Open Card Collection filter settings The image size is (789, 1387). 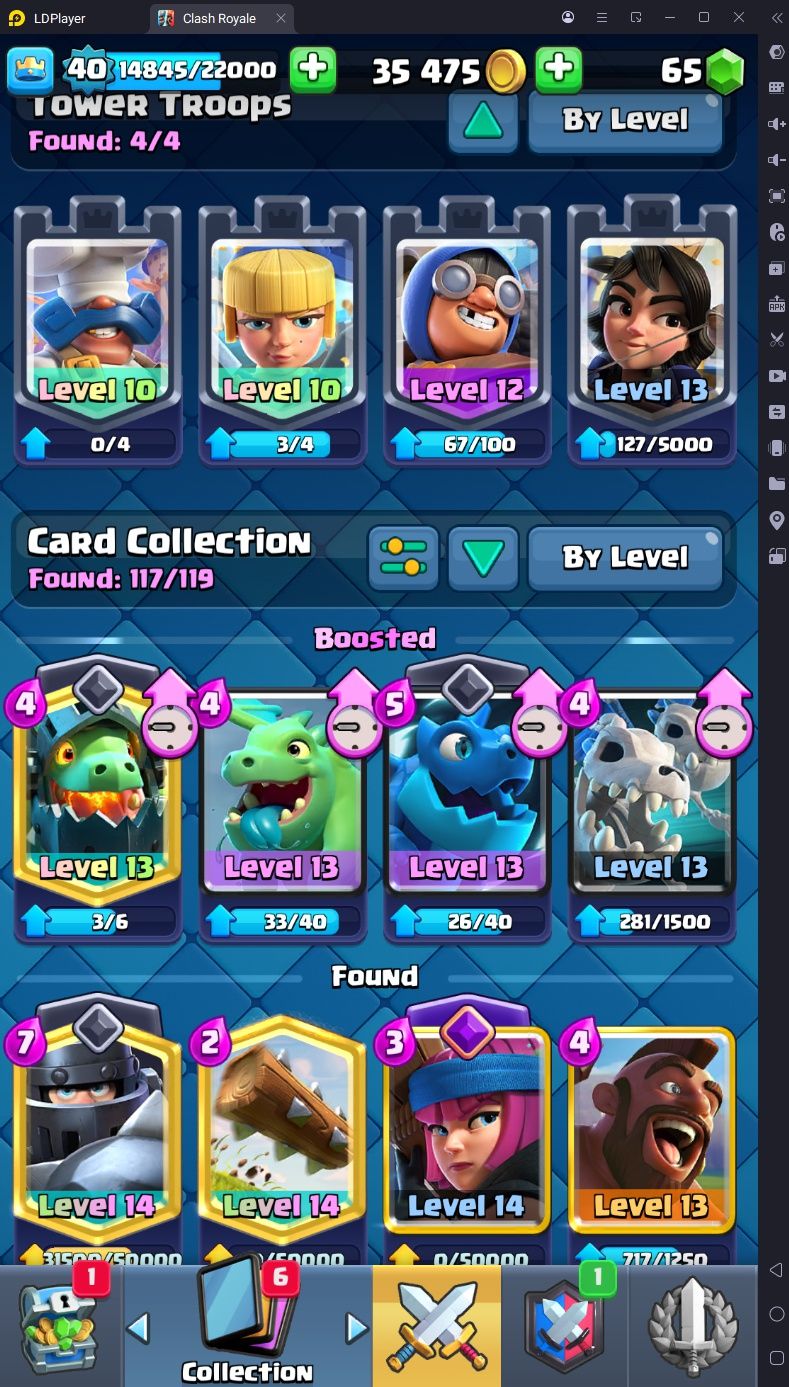[x=404, y=558]
